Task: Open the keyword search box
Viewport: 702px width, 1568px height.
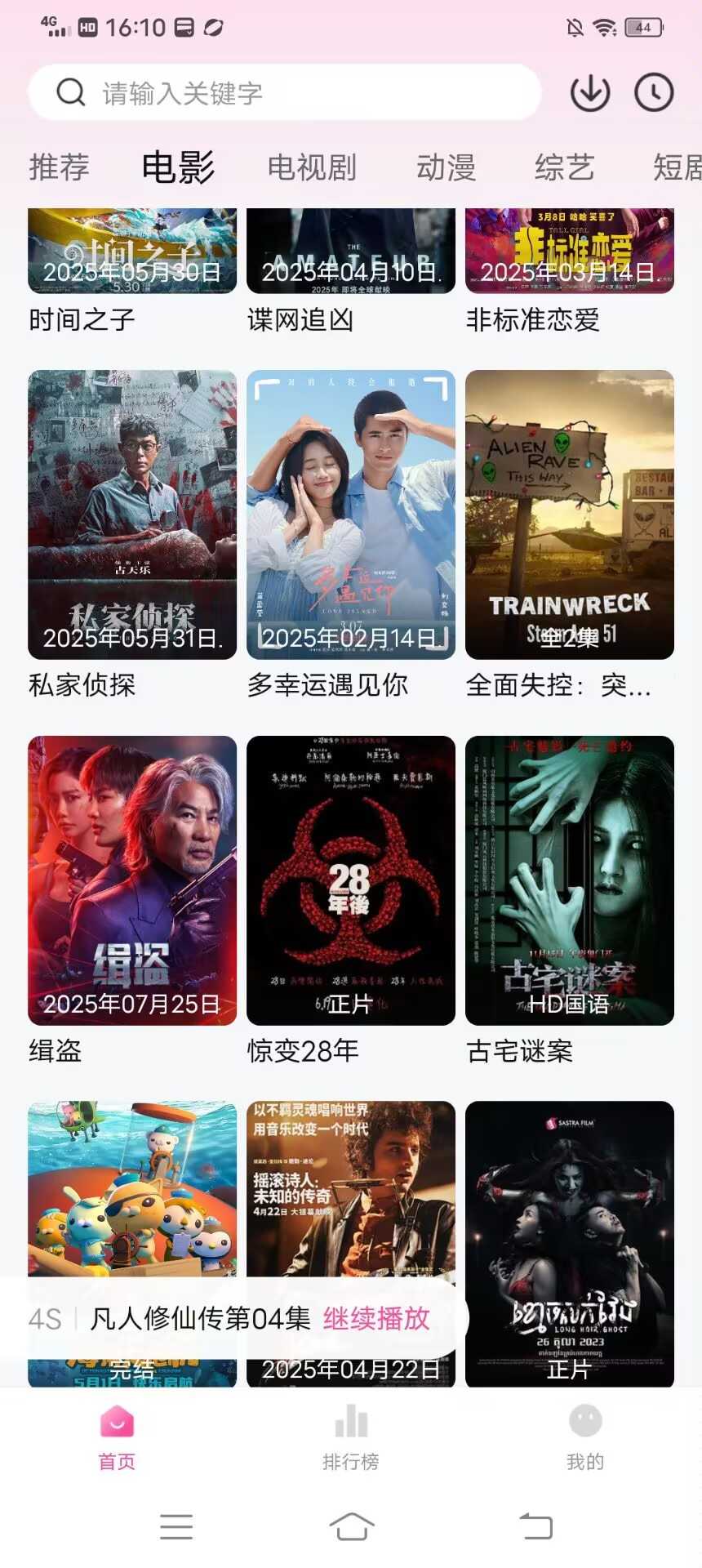Action: click(286, 93)
